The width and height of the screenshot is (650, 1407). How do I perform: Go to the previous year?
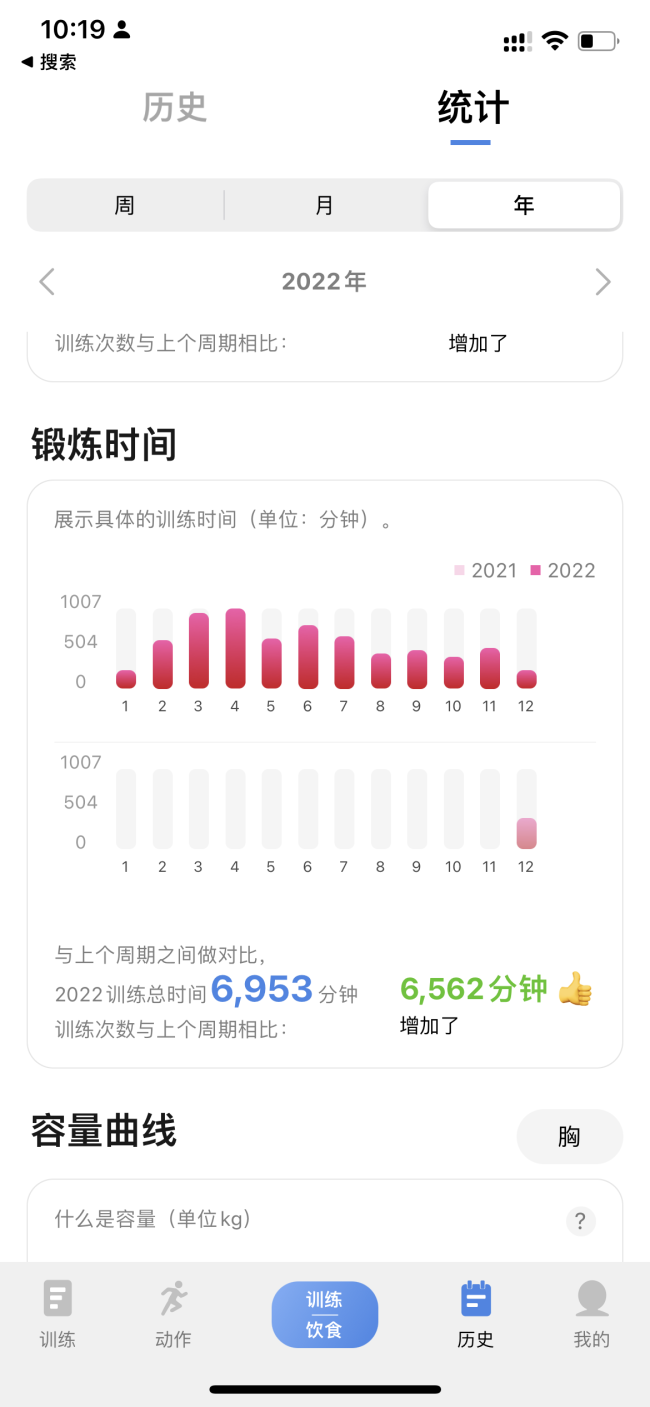pyautogui.click(x=47, y=282)
